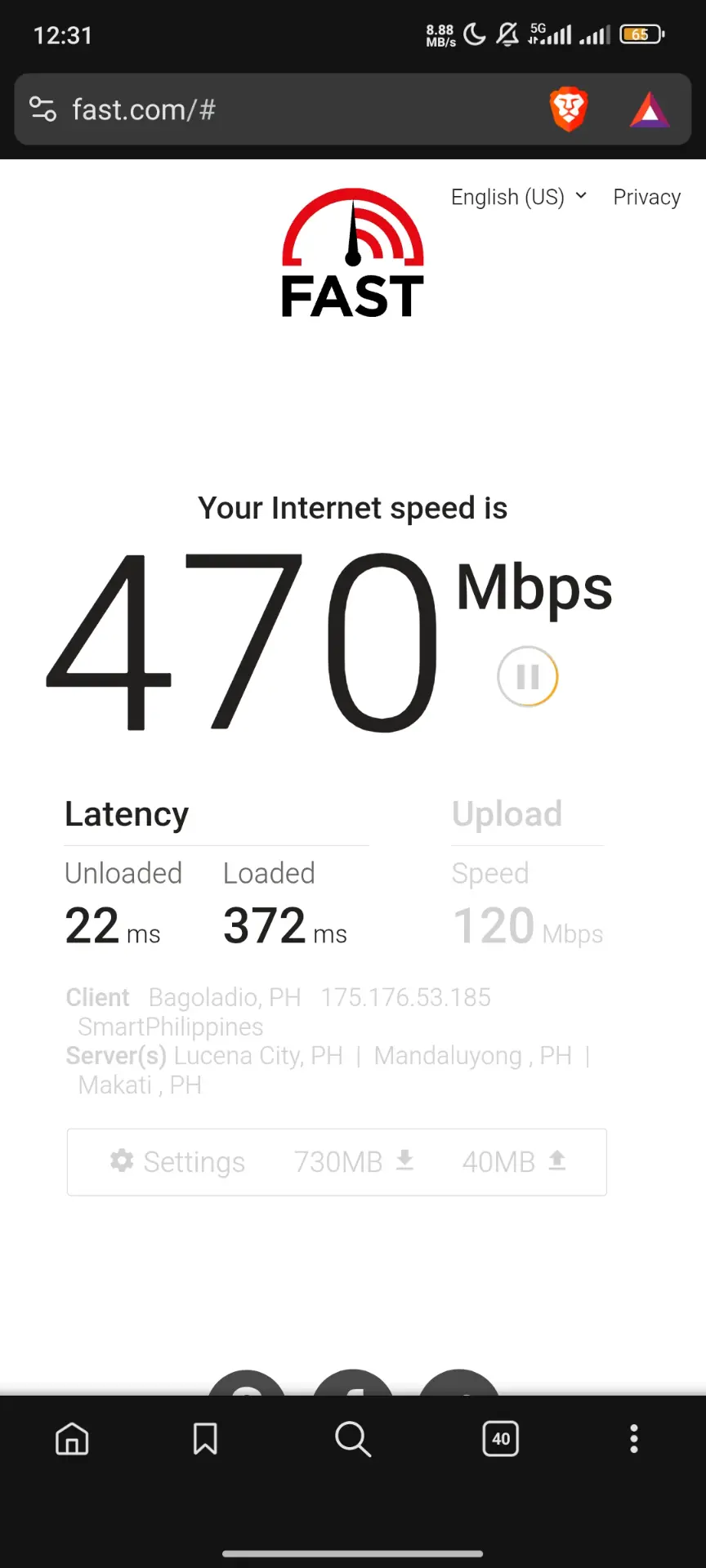This screenshot has width=706, height=1568.
Task: Open the speed test Settings
Action: (177, 1161)
